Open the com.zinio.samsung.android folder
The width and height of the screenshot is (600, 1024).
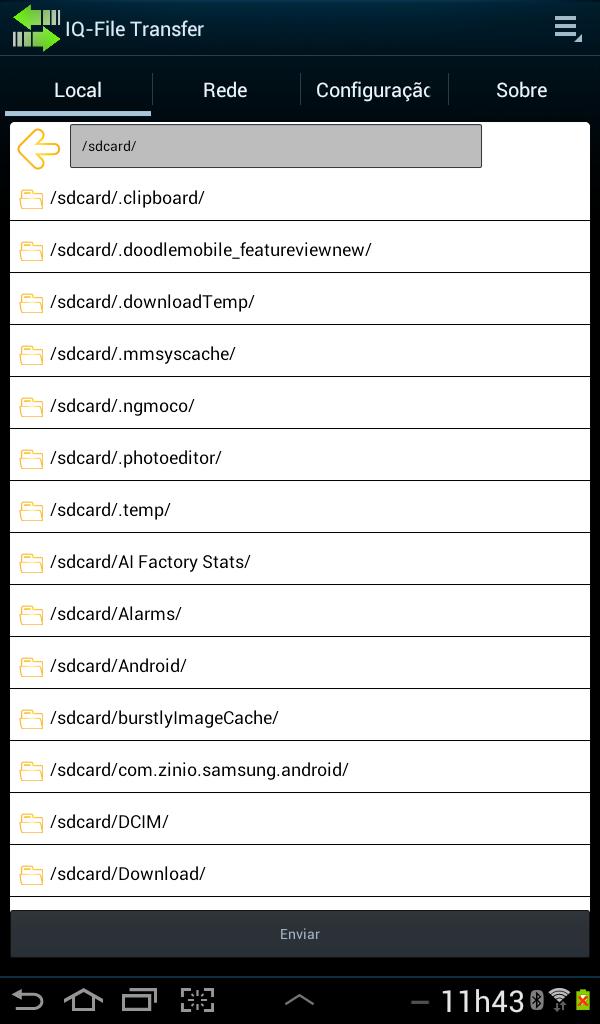point(198,770)
